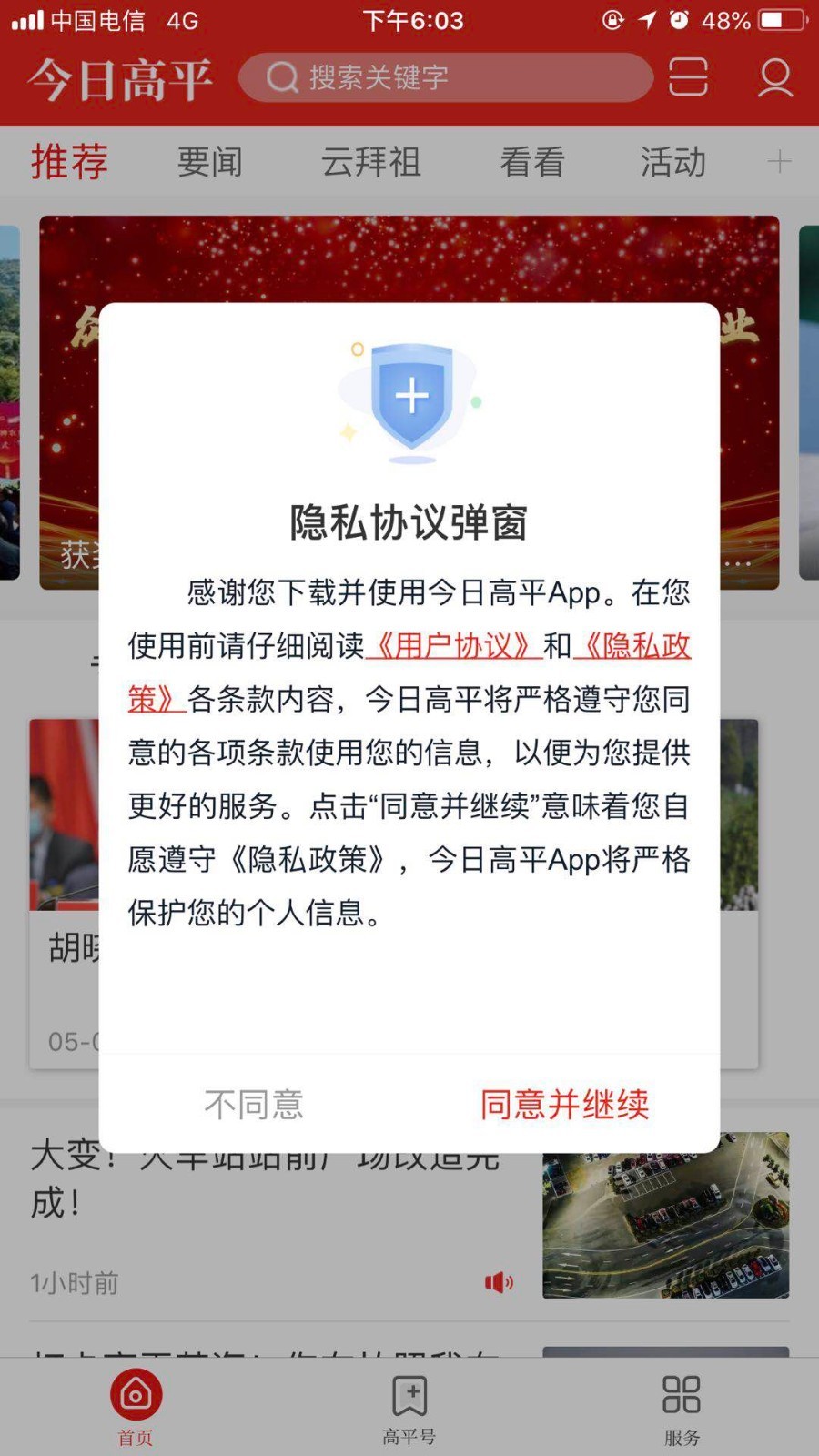This screenshot has height=1456, width=819.
Task: Switch to the 要闻 tab
Action: (x=210, y=162)
